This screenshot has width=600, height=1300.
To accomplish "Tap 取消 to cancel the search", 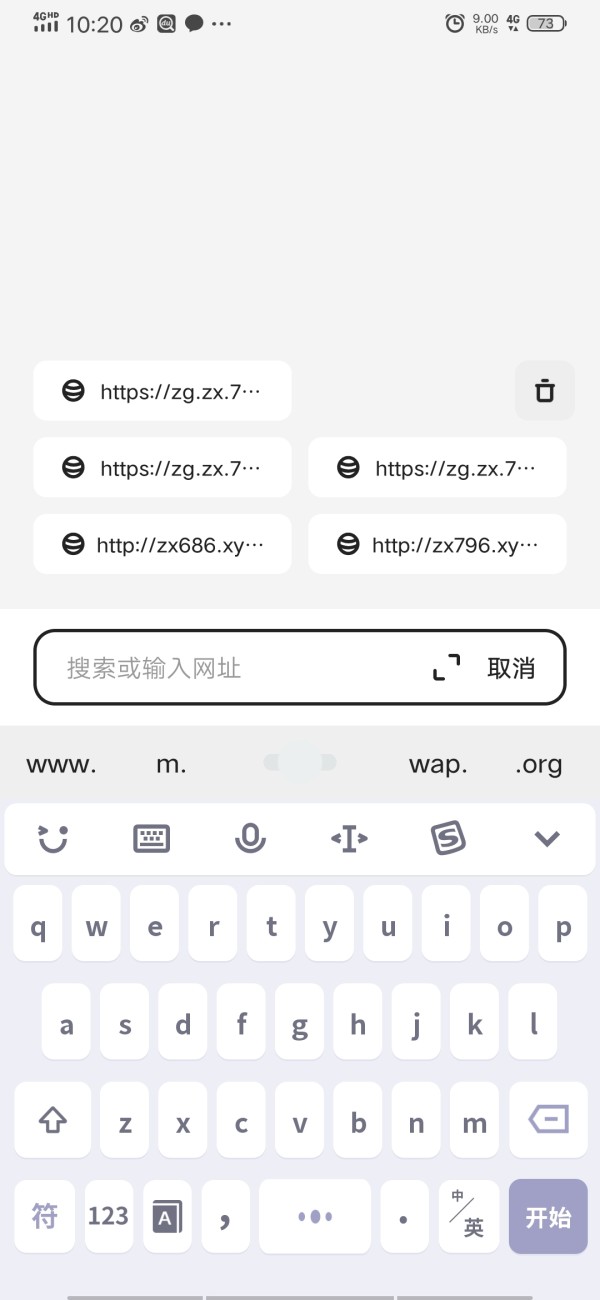I will 511,668.
